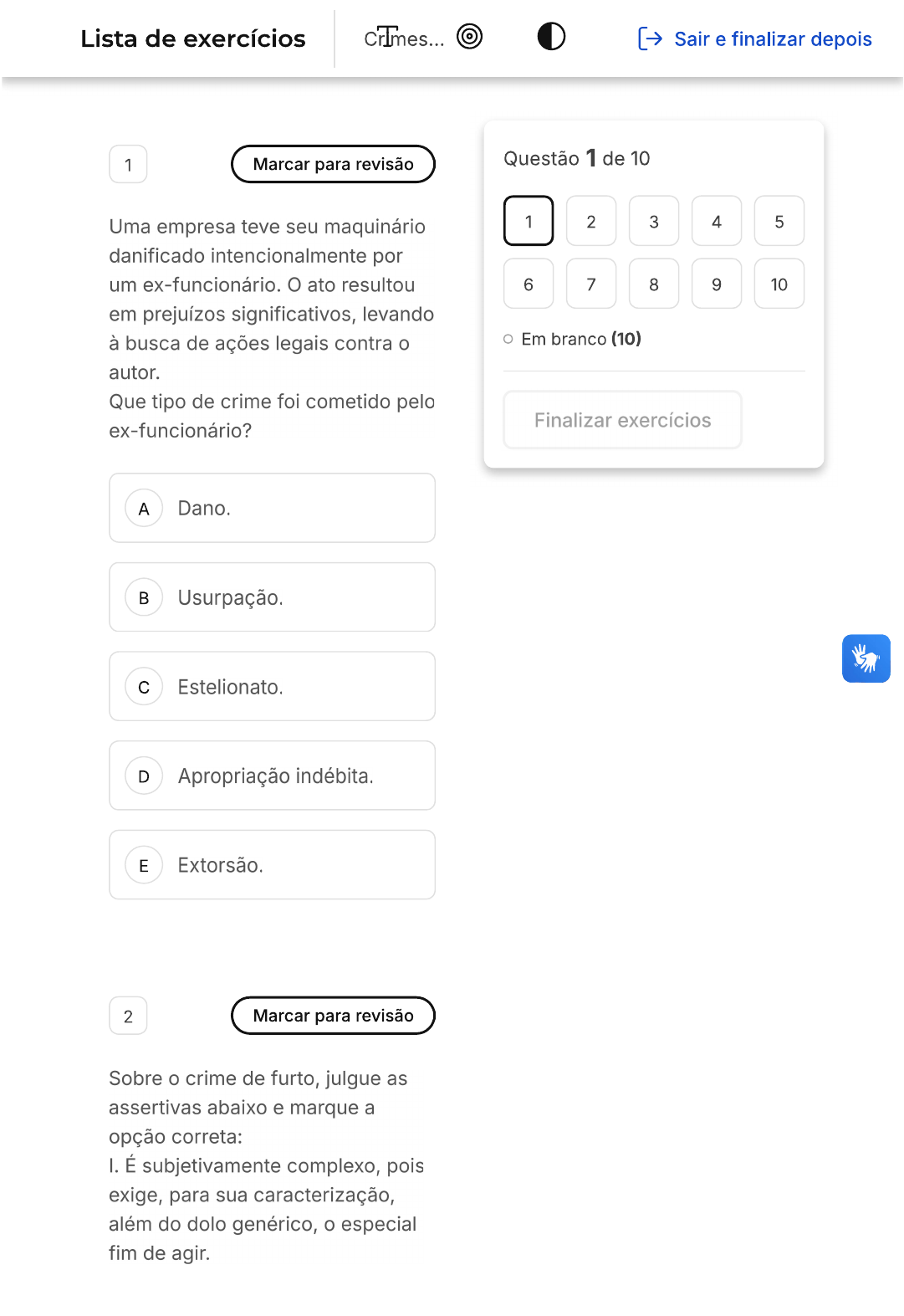Tap the target icon beside Crimes

coord(470,37)
